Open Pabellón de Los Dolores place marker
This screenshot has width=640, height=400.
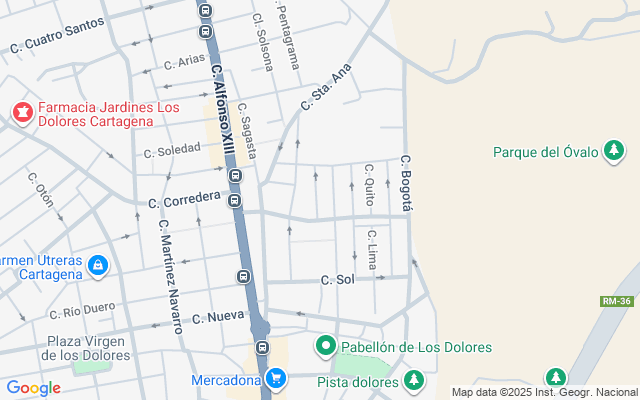(x=326, y=347)
